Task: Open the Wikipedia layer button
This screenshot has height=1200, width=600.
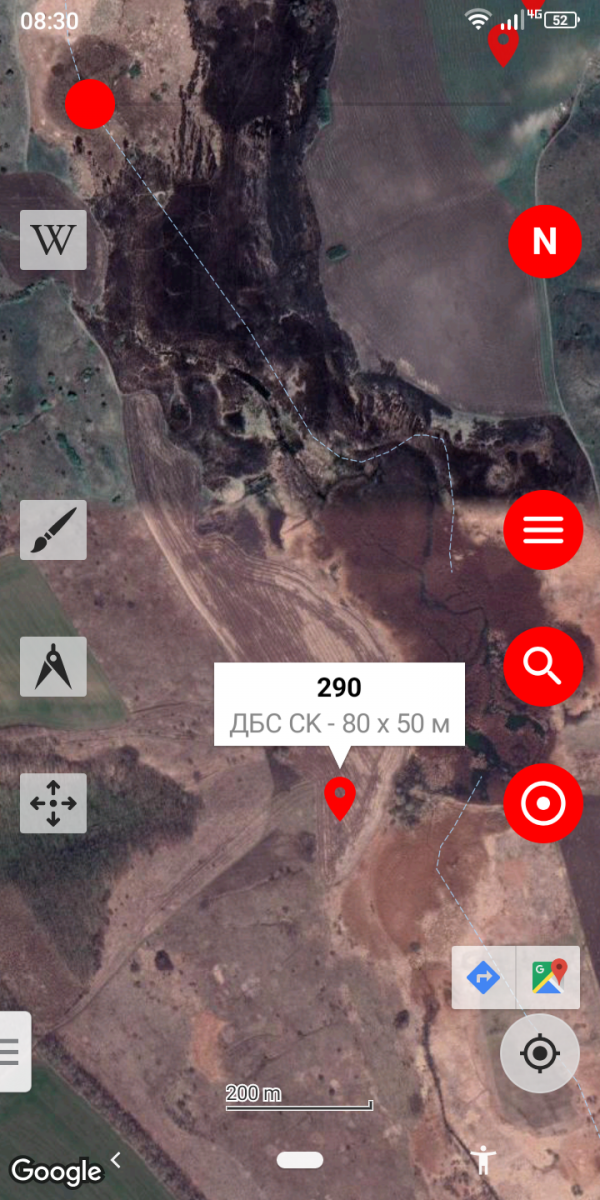Action: pyautogui.click(x=53, y=240)
